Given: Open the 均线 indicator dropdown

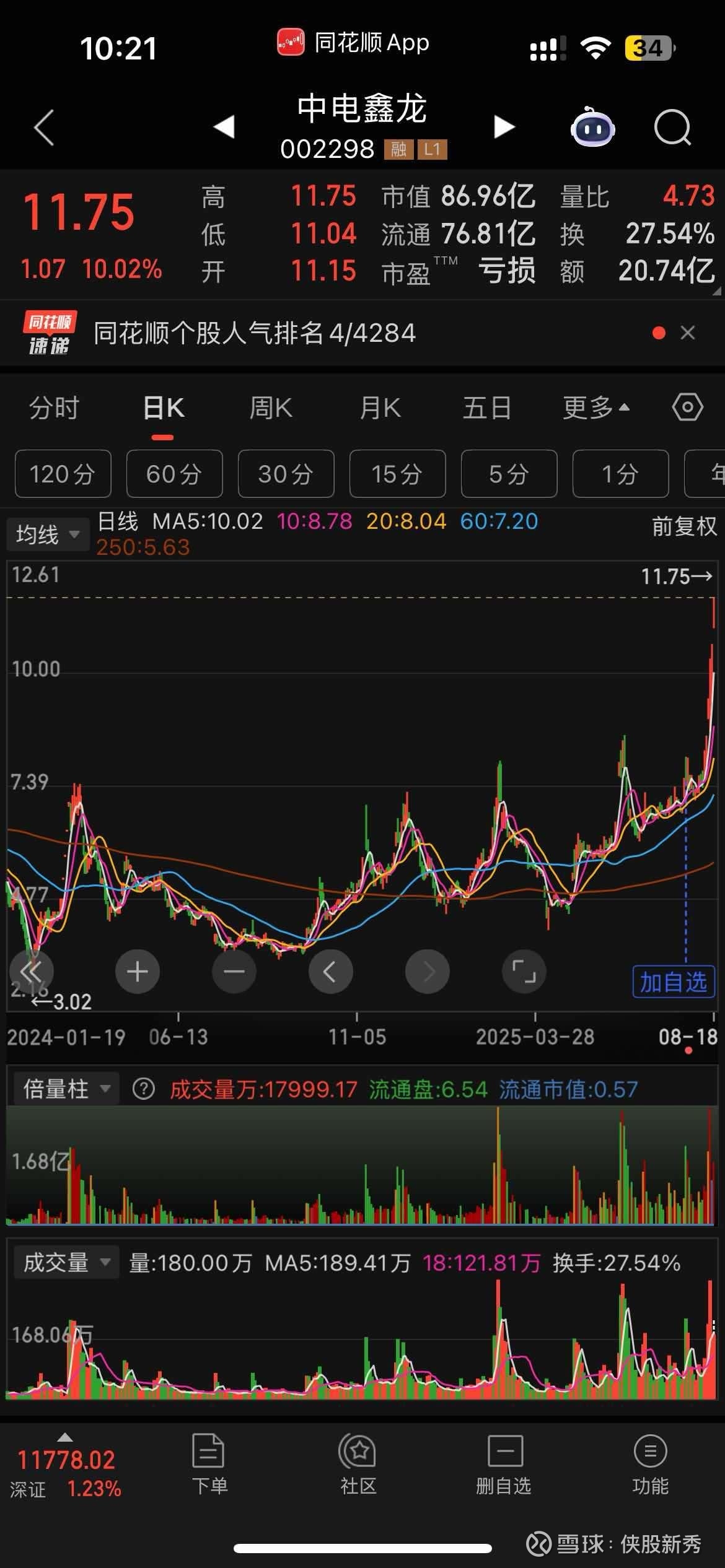Looking at the screenshot, I should tap(48, 534).
